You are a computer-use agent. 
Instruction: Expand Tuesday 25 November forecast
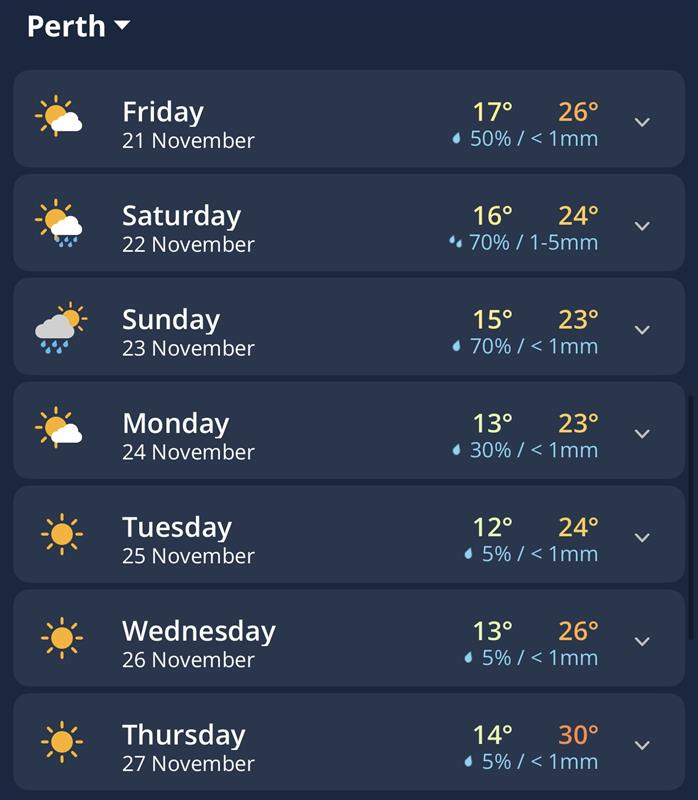pyautogui.click(x=642, y=538)
